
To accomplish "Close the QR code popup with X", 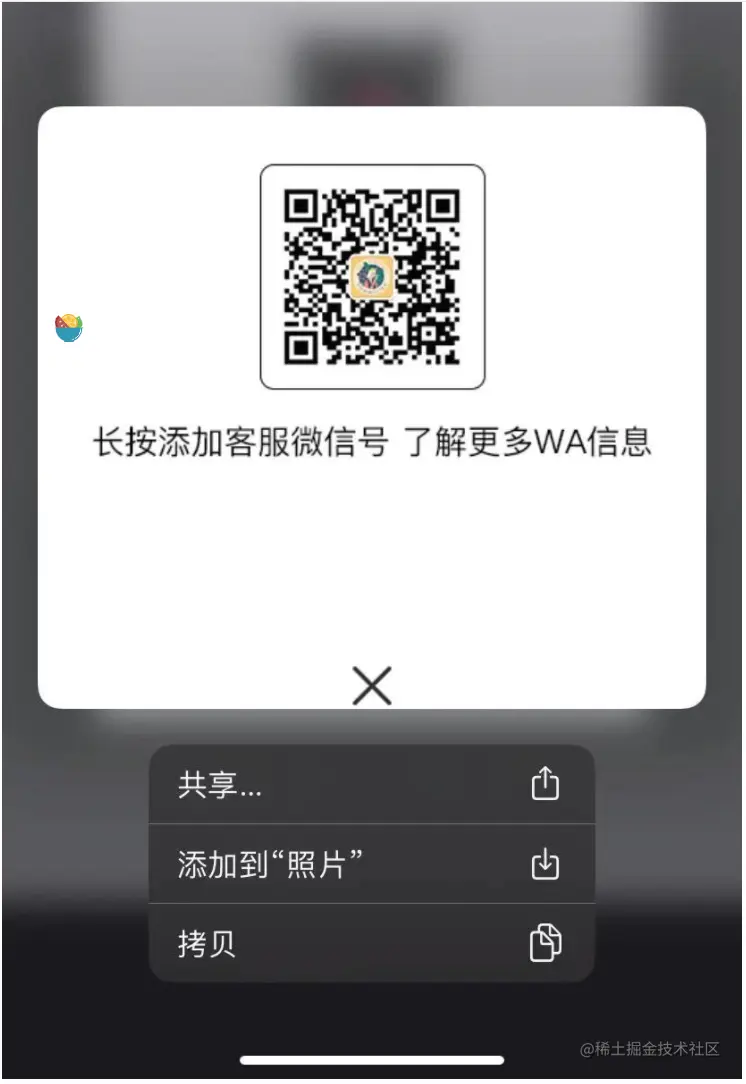I will click(x=372, y=686).
